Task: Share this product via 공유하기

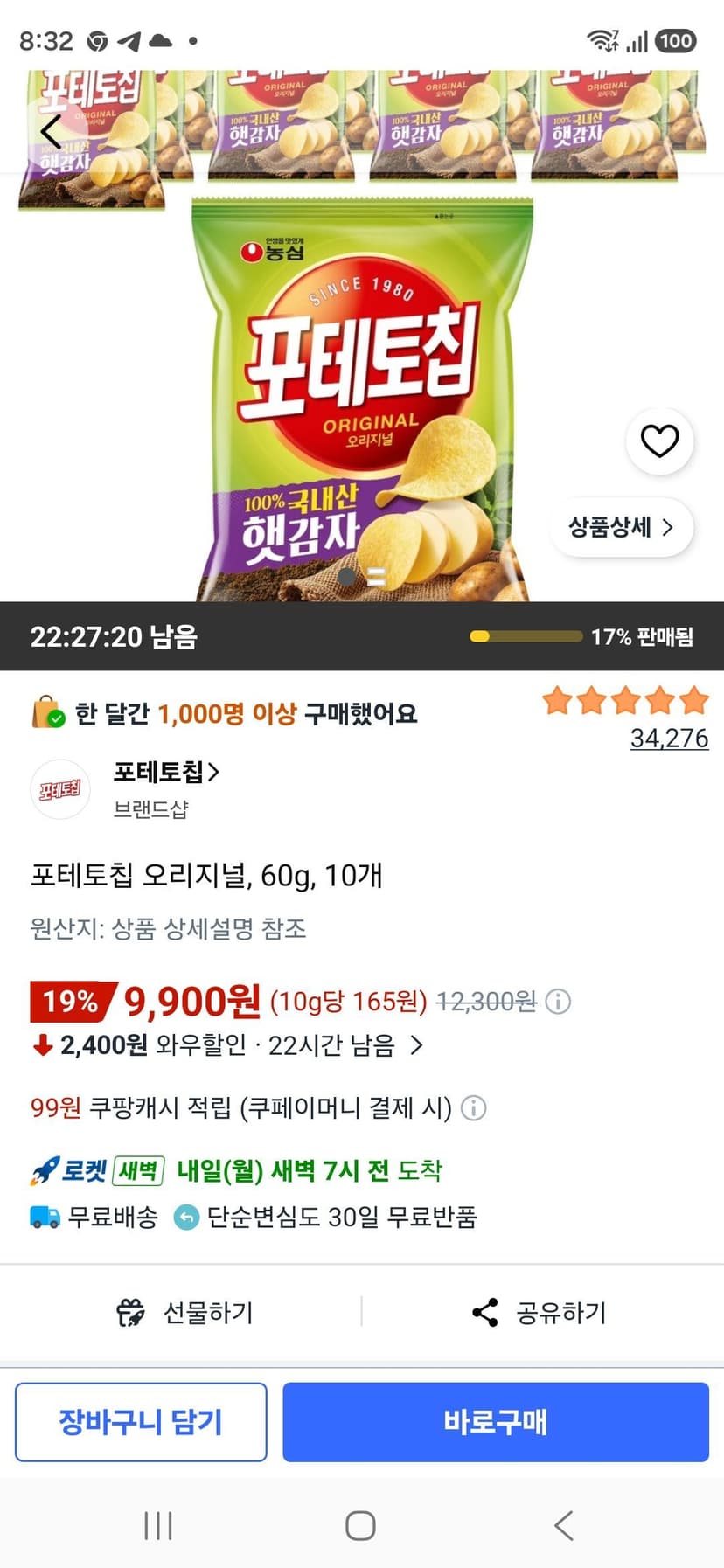Action: 540,1313
